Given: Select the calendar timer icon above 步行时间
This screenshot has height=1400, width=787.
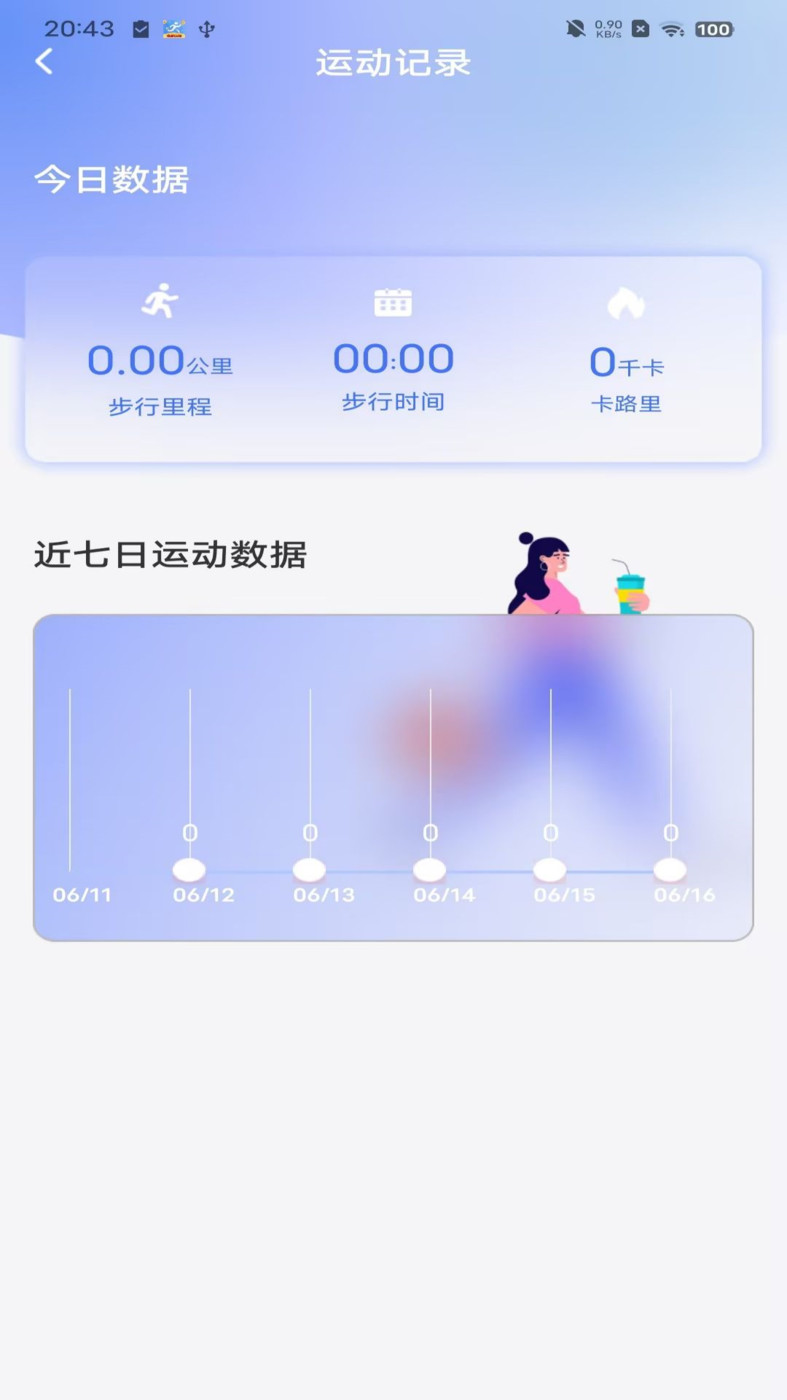Looking at the screenshot, I should pyautogui.click(x=392, y=301).
